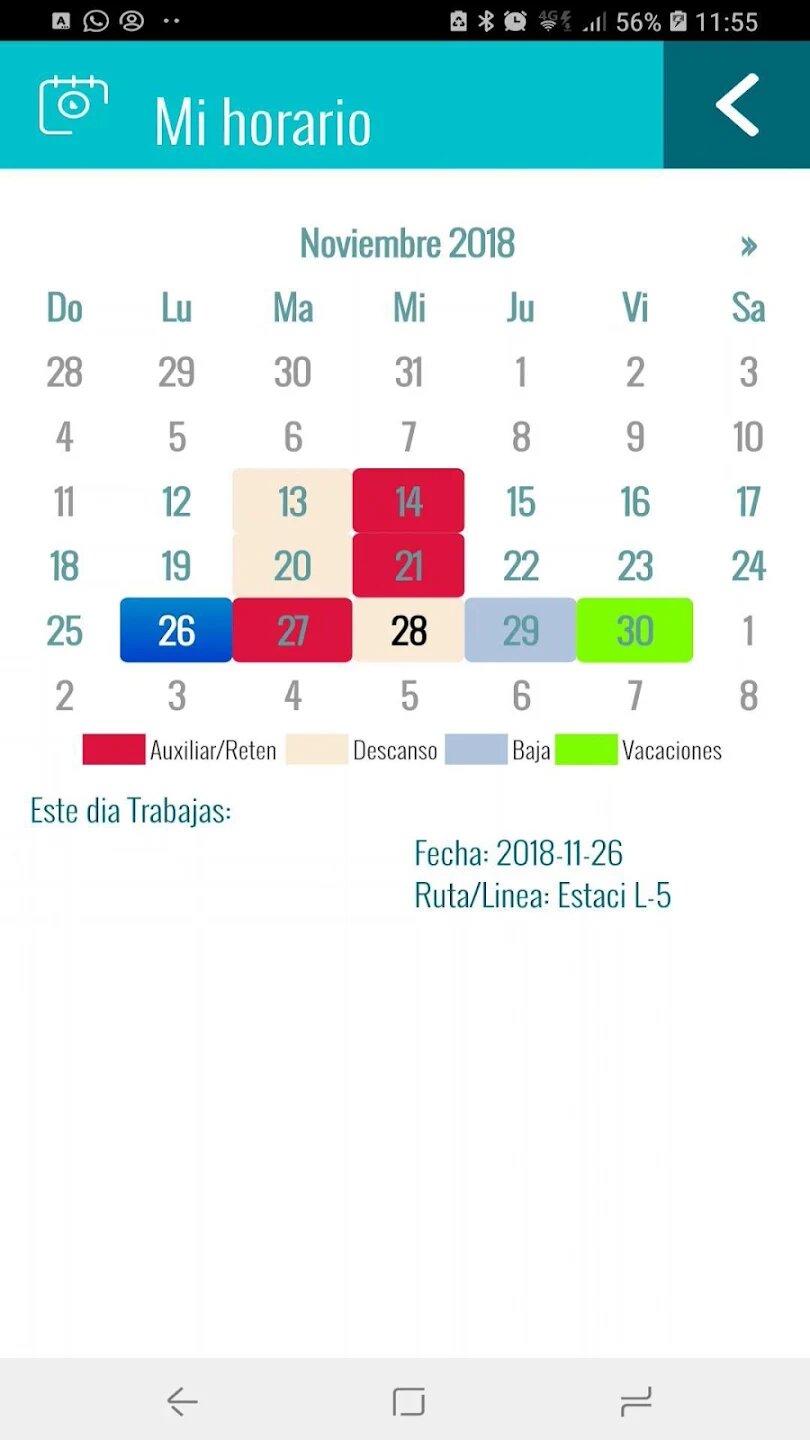The image size is (810, 1440).
Task: Choose November 15 in the calendar
Action: [x=520, y=501]
